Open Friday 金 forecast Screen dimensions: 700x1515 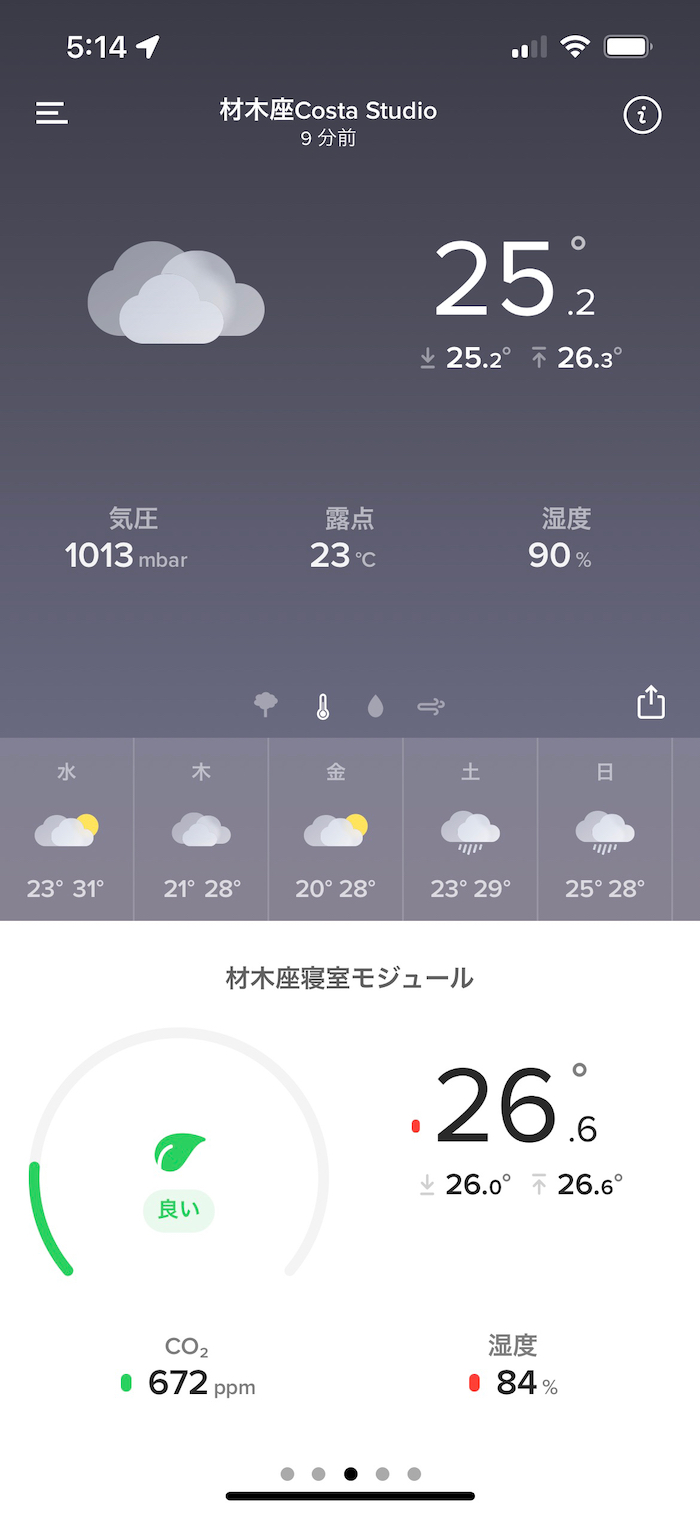pos(336,829)
